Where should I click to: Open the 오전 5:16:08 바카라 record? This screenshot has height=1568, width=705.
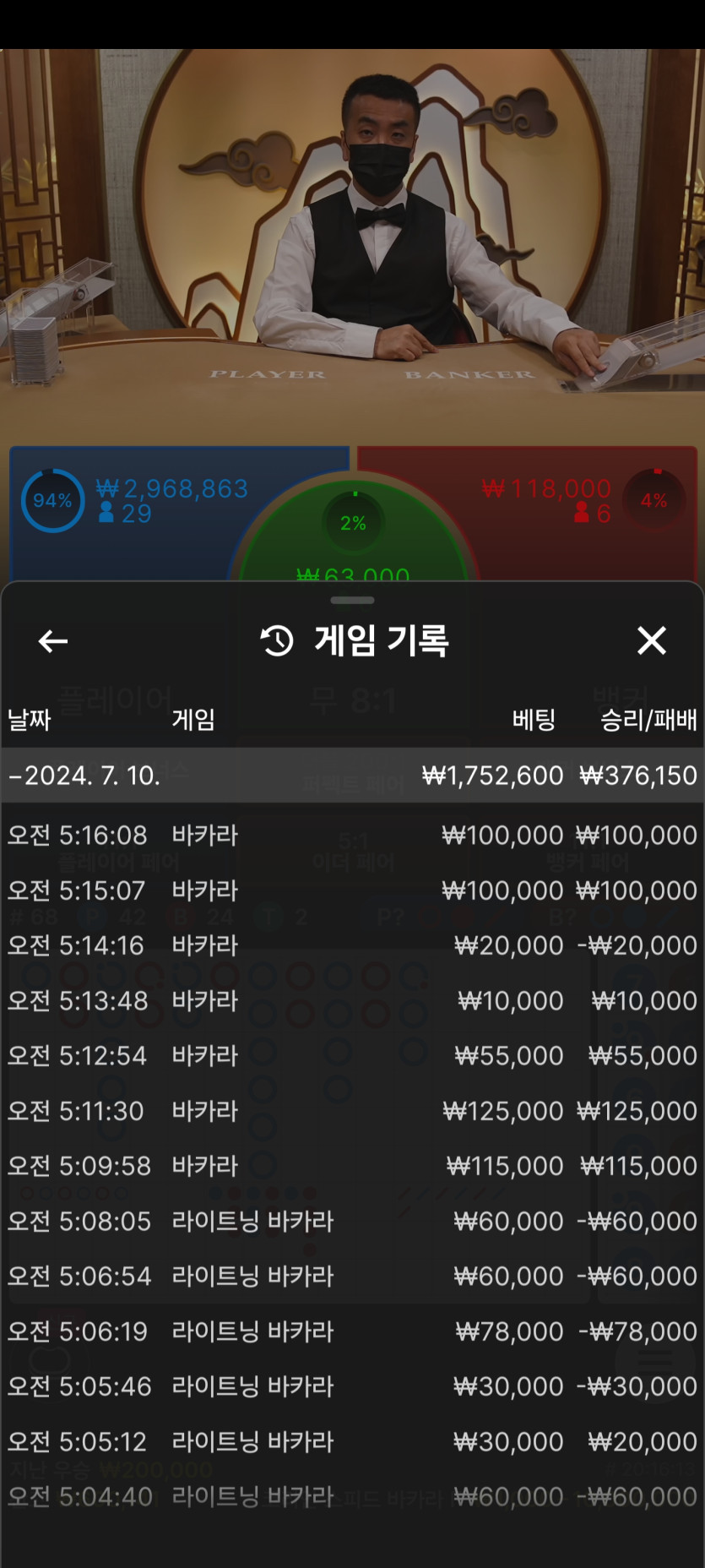coord(352,836)
